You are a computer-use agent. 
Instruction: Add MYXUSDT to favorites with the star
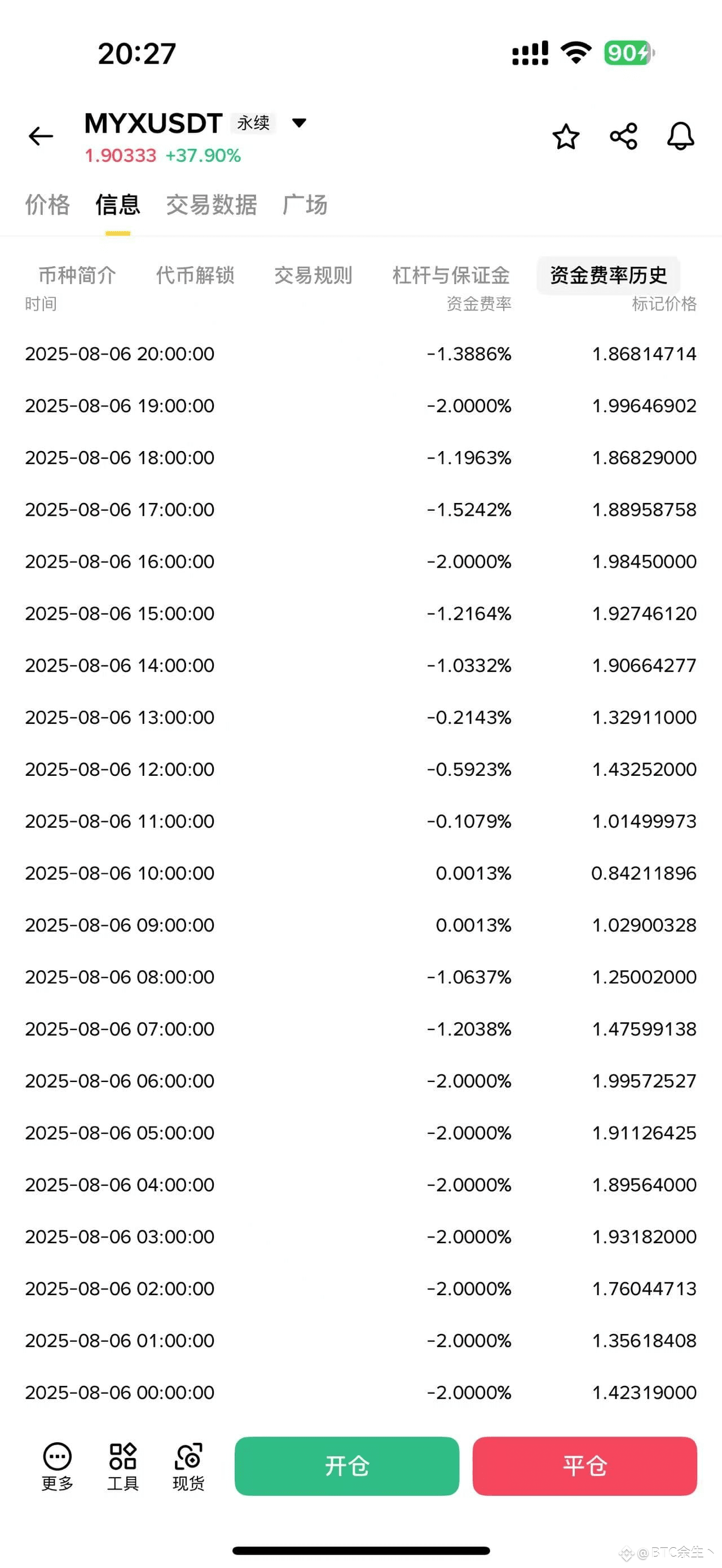tap(566, 136)
